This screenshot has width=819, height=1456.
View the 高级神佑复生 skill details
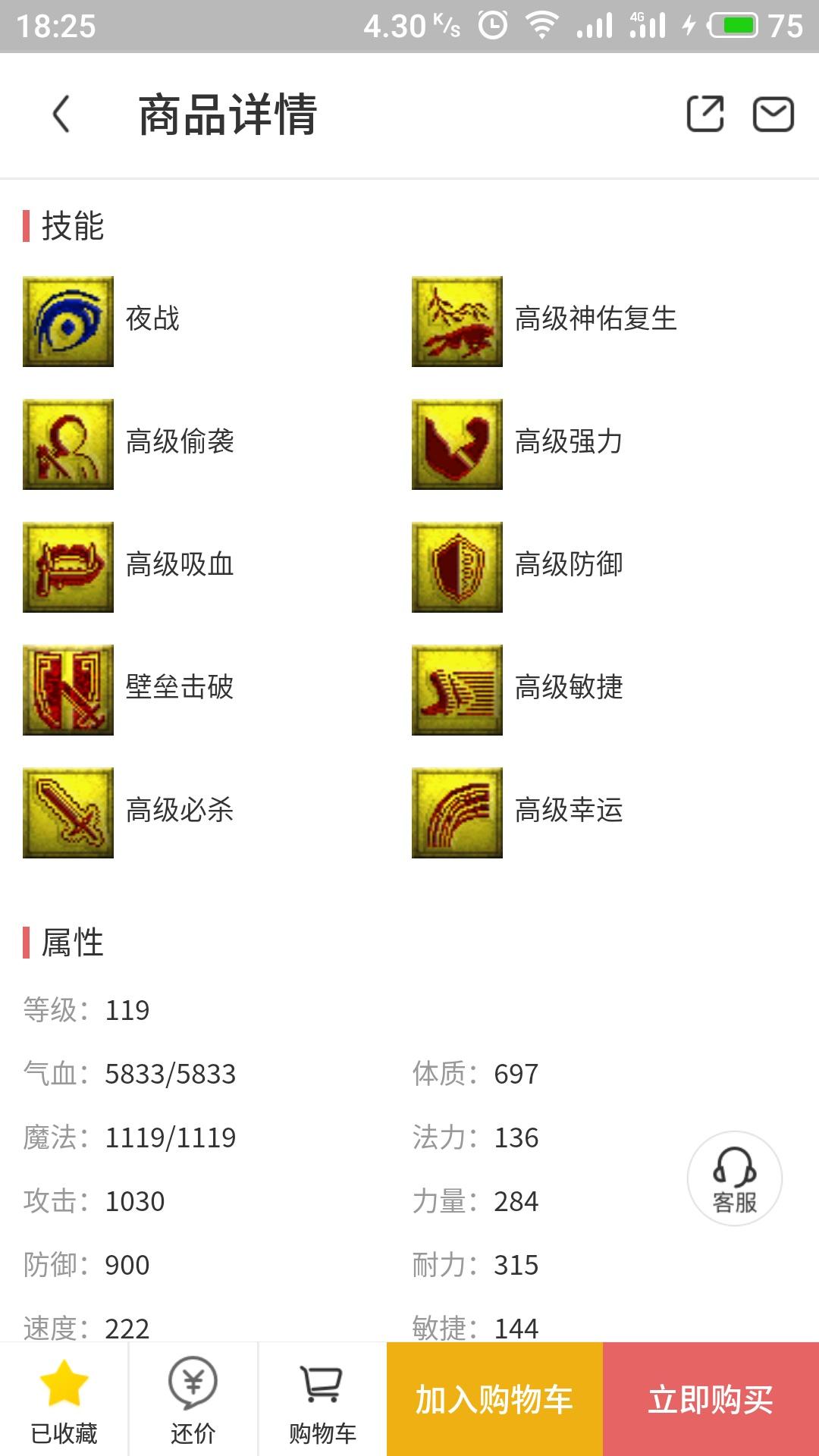pyautogui.click(x=457, y=322)
